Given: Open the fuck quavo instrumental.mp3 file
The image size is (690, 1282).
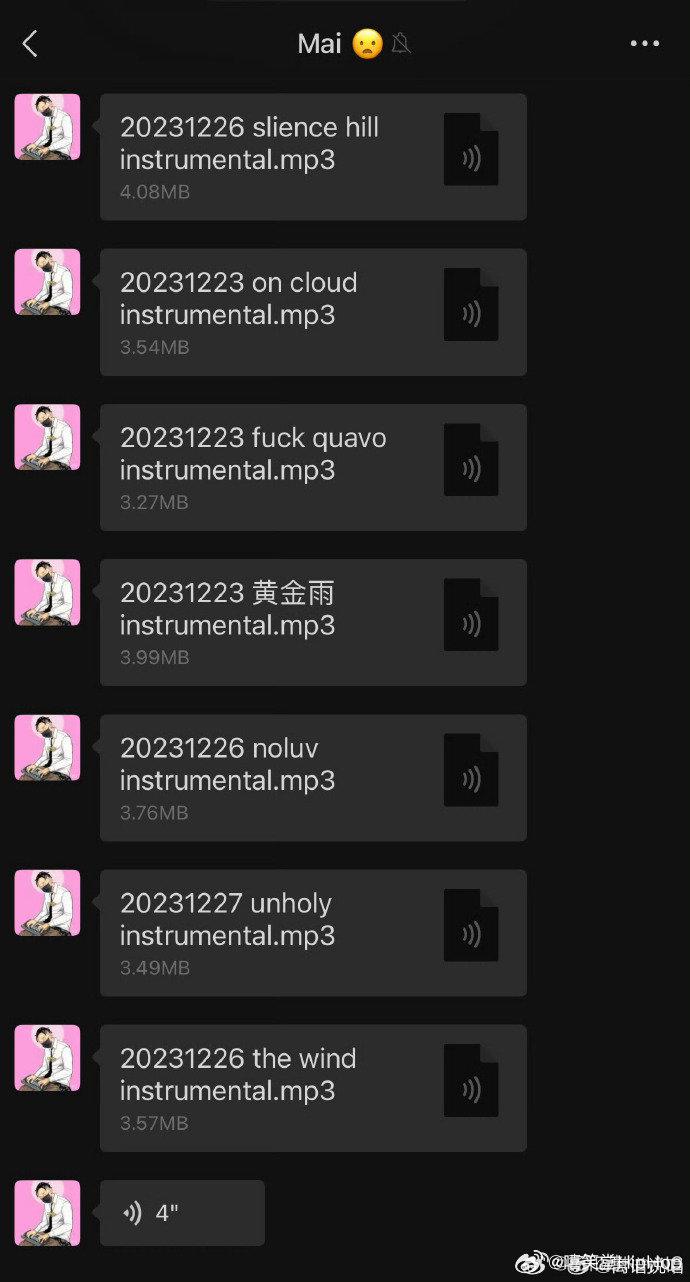Looking at the screenshot, I should tap(313, 467).
